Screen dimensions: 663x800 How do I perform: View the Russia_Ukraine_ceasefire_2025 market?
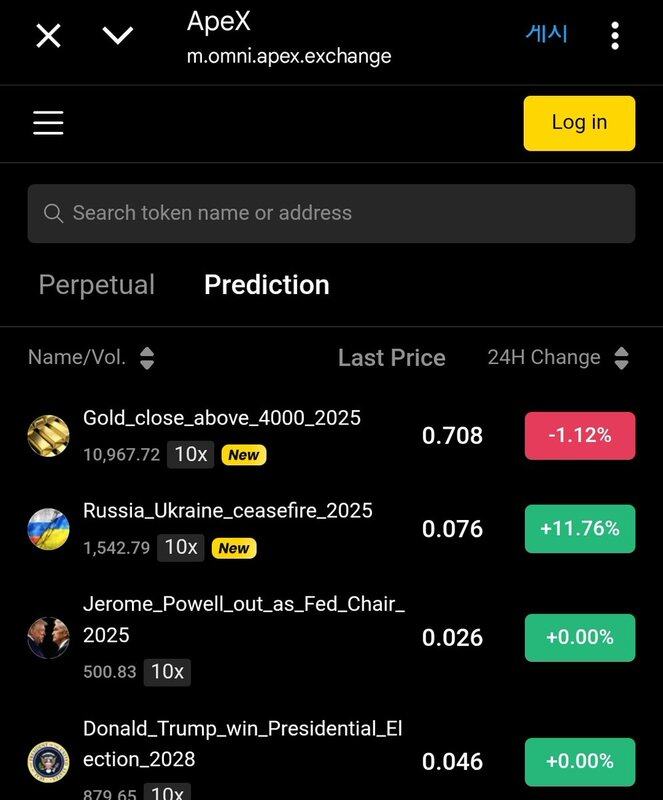(228, 511)
